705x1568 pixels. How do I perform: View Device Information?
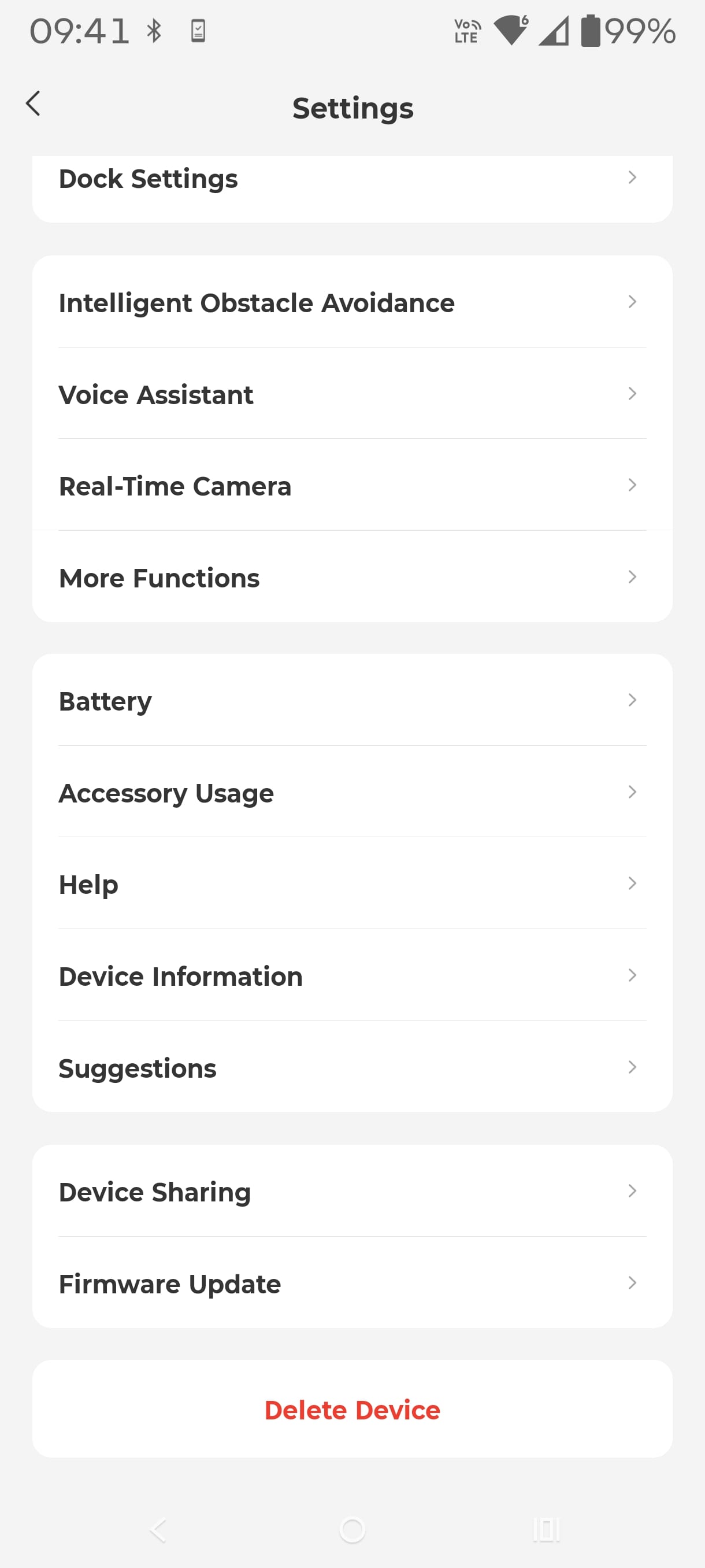(351, 976)
